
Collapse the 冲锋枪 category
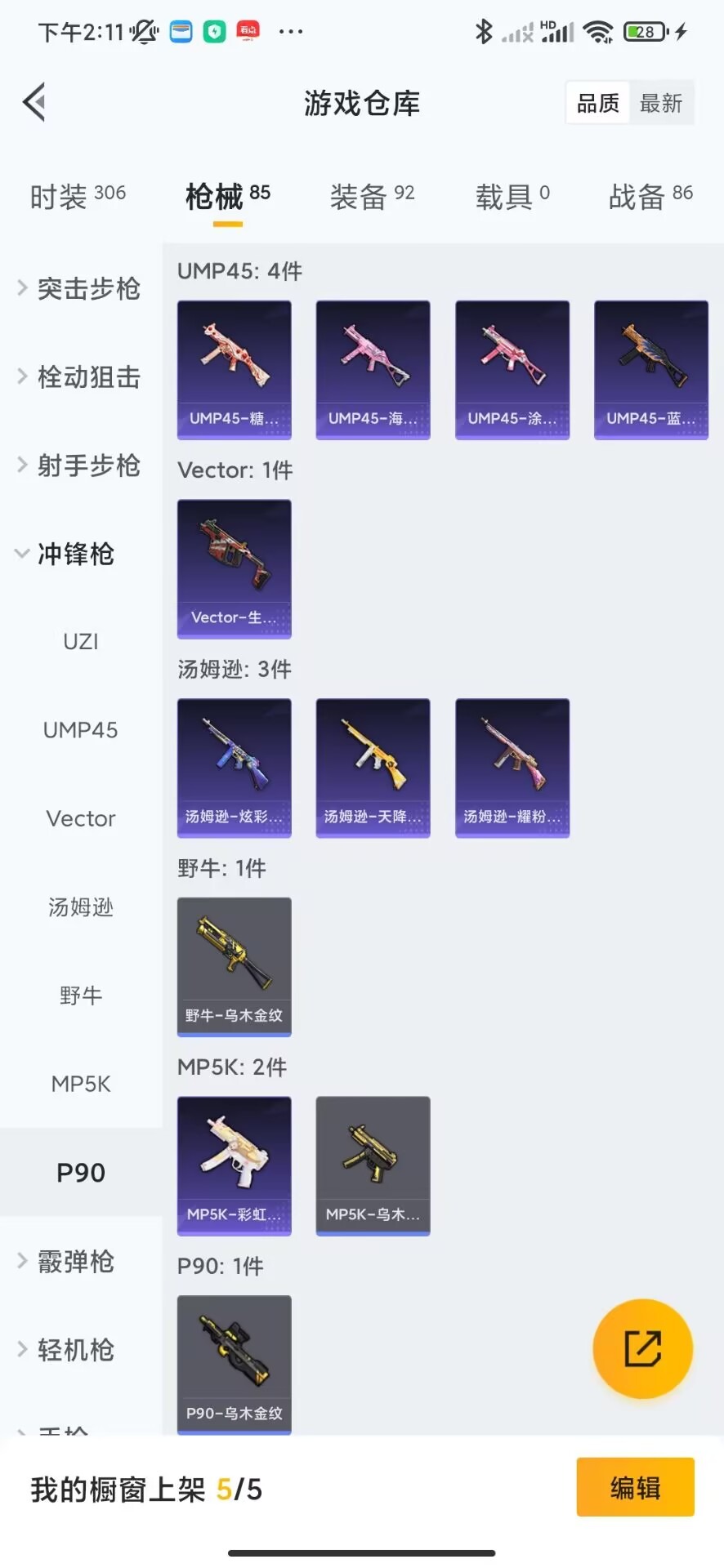(74, 554)
